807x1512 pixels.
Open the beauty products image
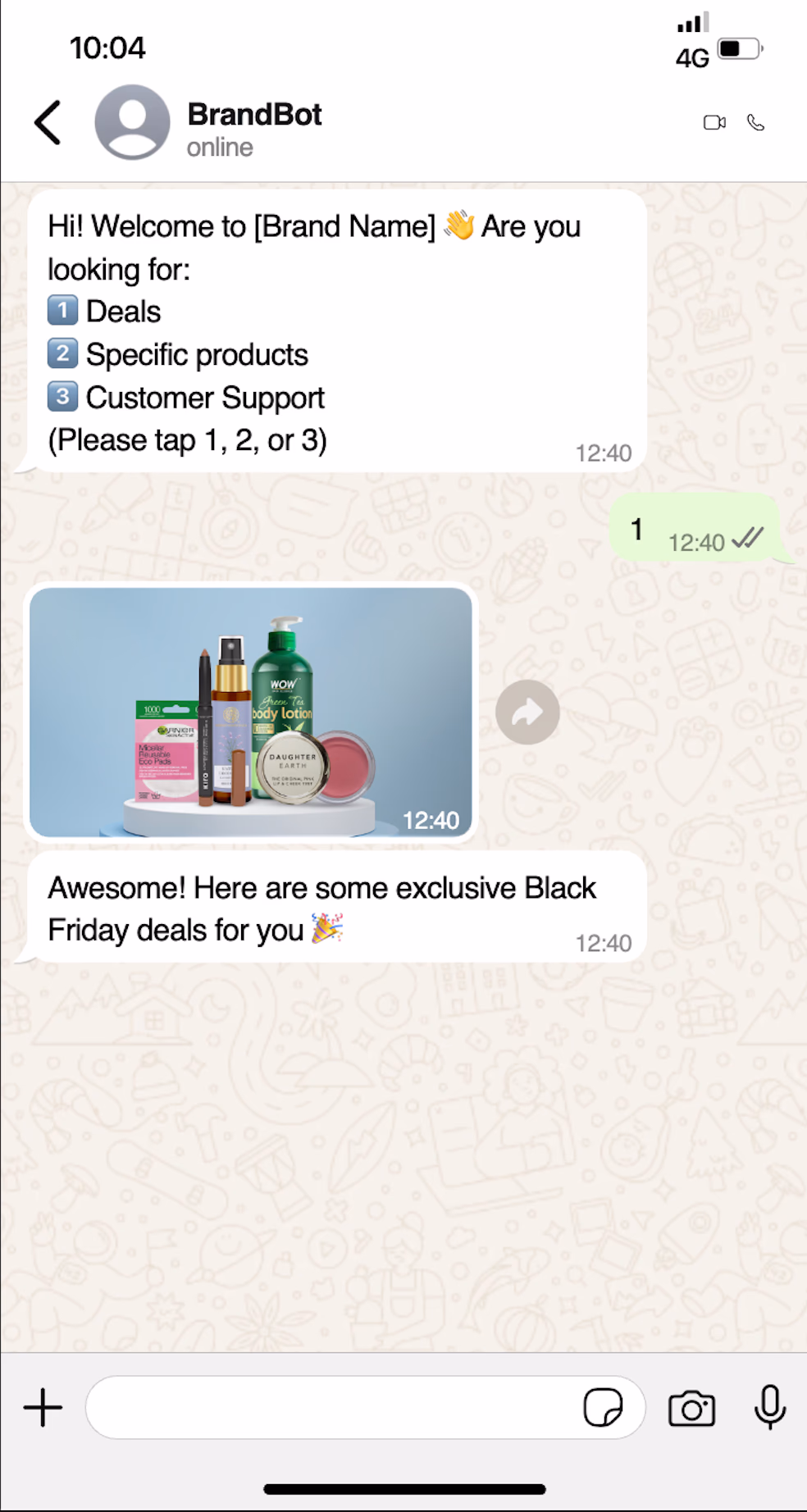click(251, 712)
